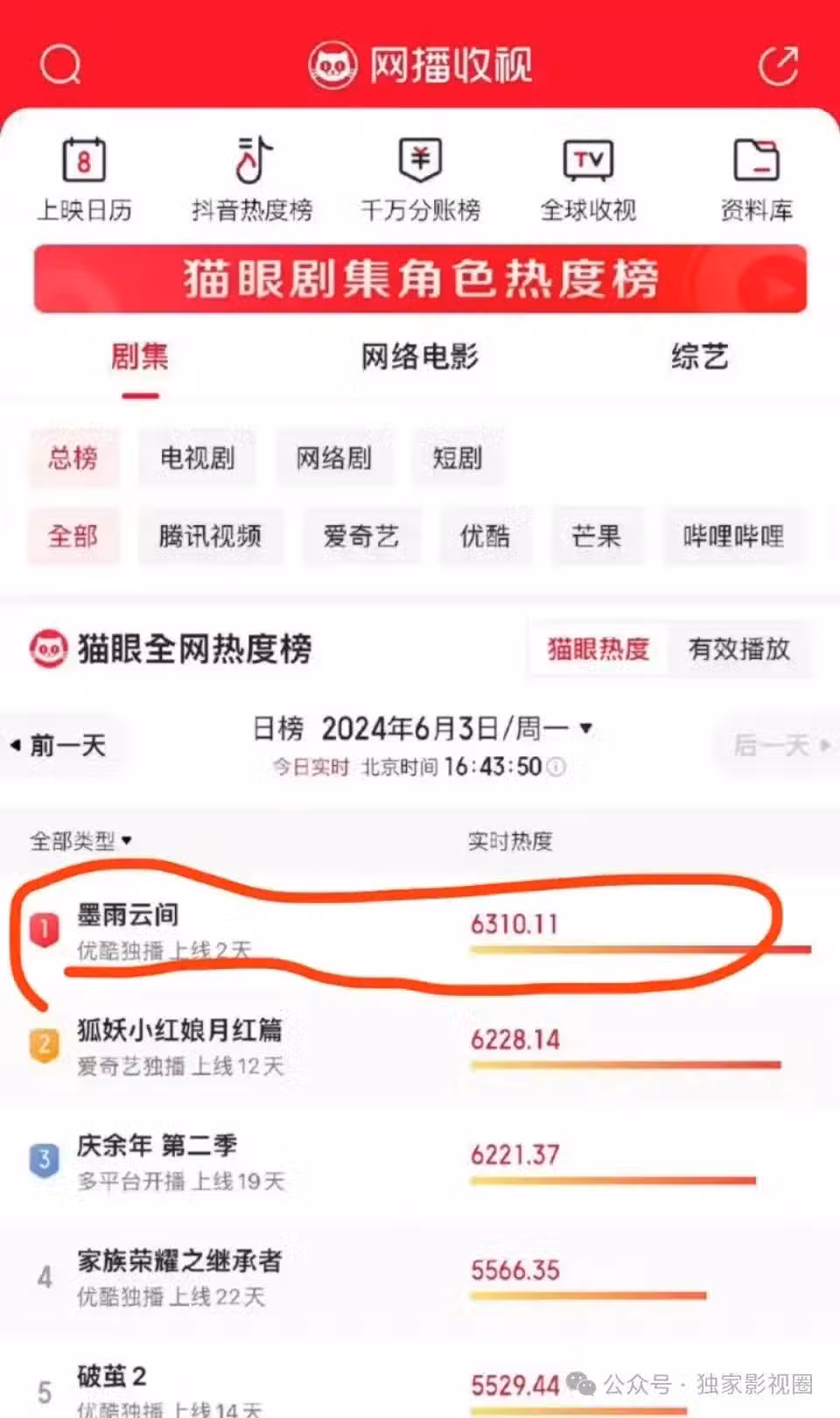Switch to the 网络电影 tab
This screenshot has height=1418, width=840.
[x=420, y=357]
